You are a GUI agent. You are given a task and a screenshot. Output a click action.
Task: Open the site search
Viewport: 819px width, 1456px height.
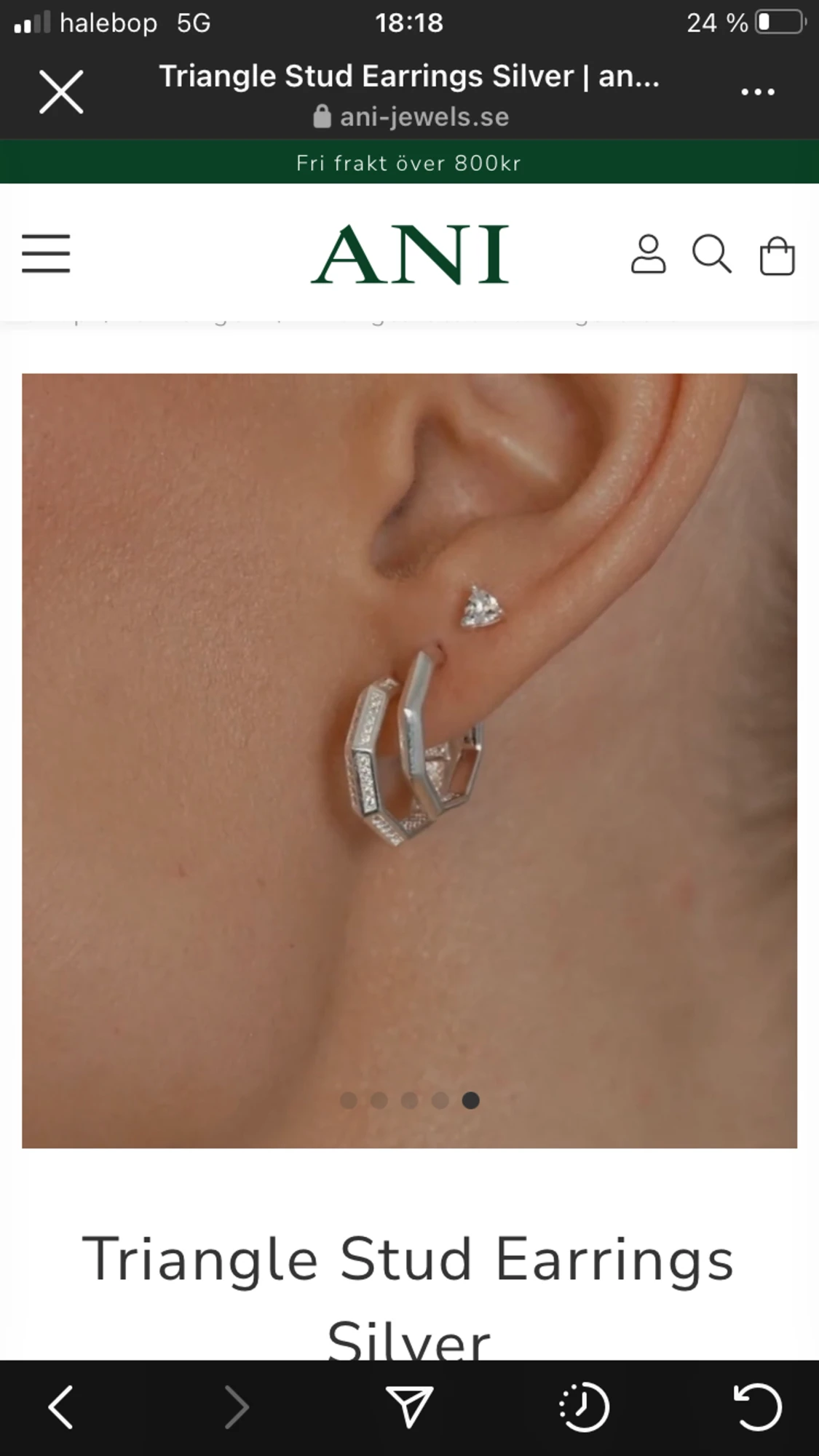[711, 254]
